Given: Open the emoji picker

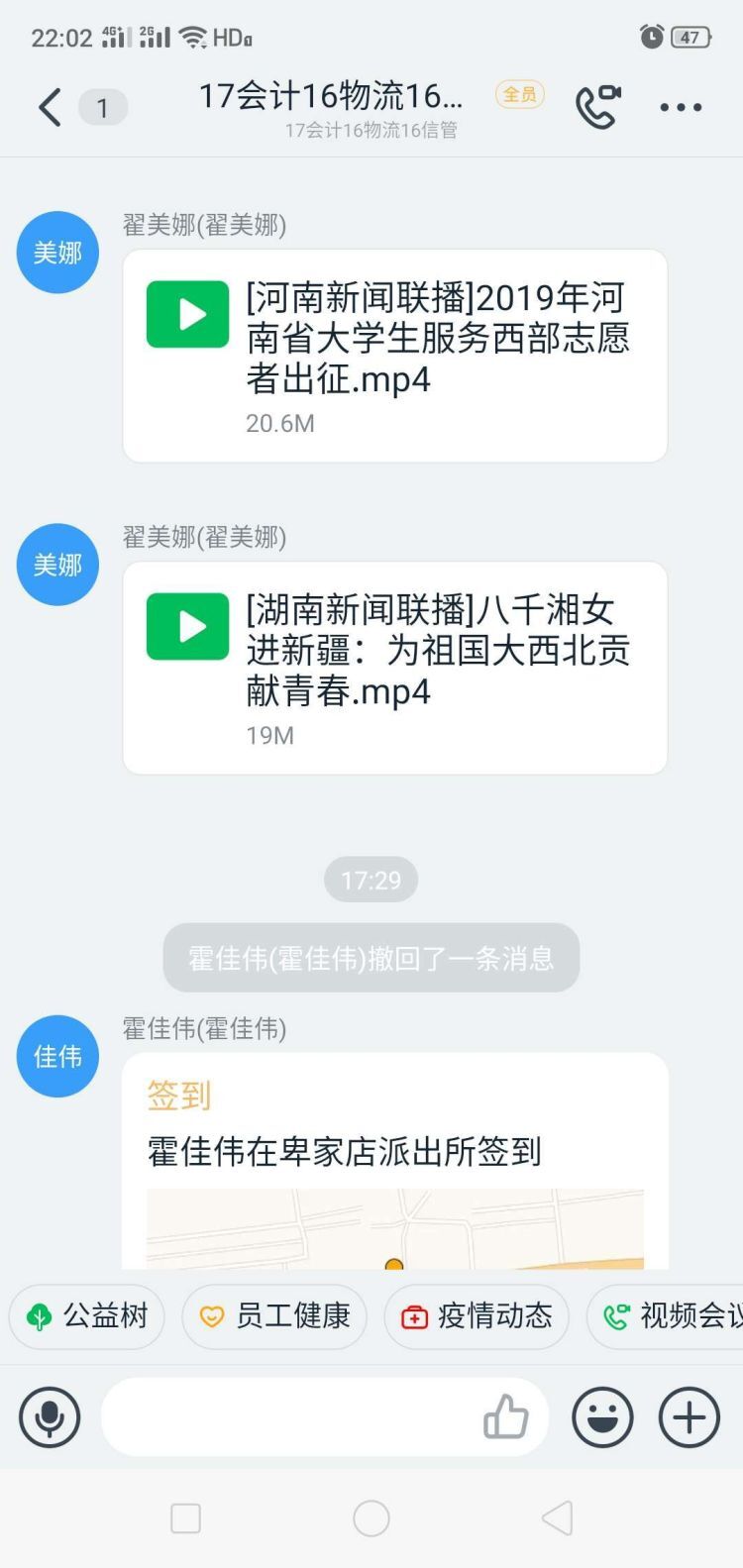Looking at the screenshot, I should point(602,1417).
